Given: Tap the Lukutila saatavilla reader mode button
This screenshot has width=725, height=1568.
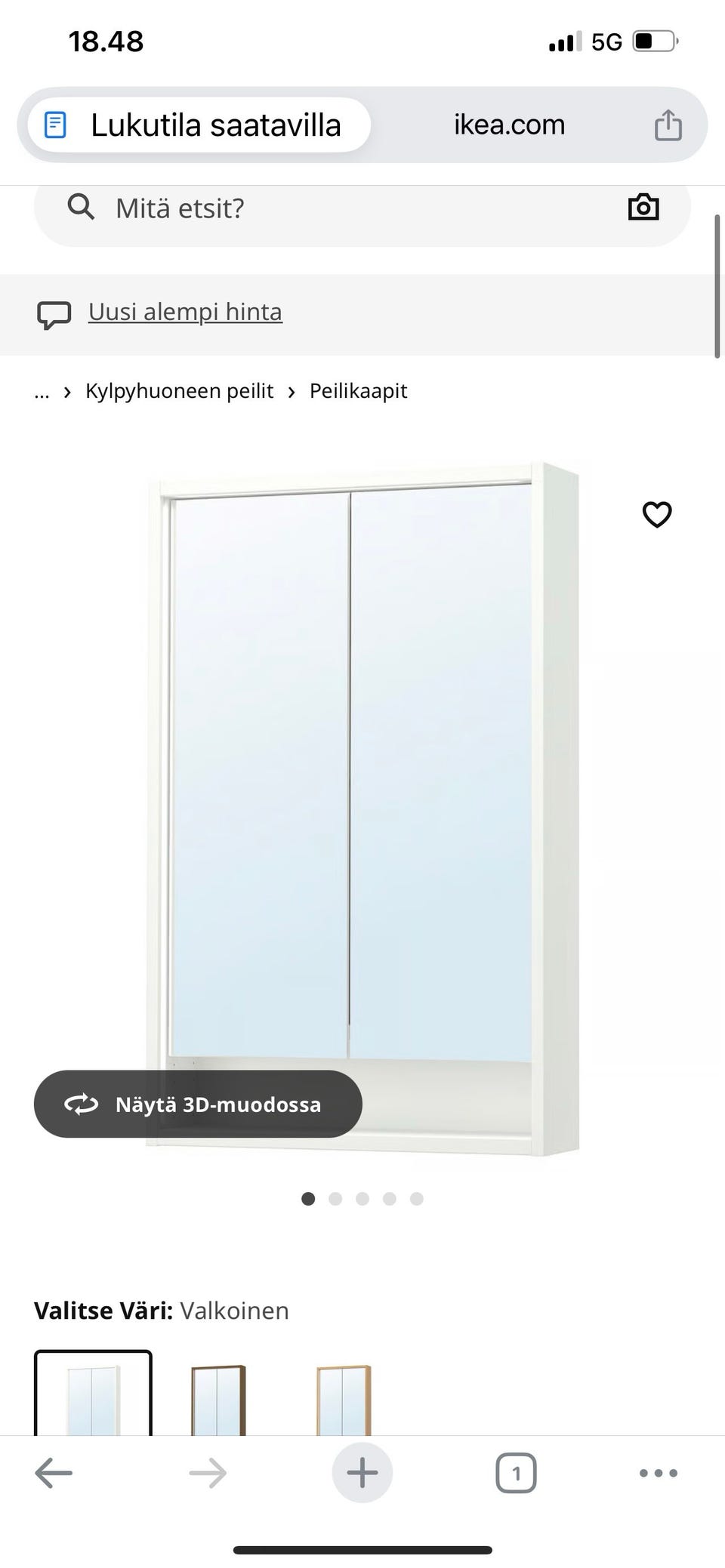Looking at the screenshot, I should coord(199,125).
